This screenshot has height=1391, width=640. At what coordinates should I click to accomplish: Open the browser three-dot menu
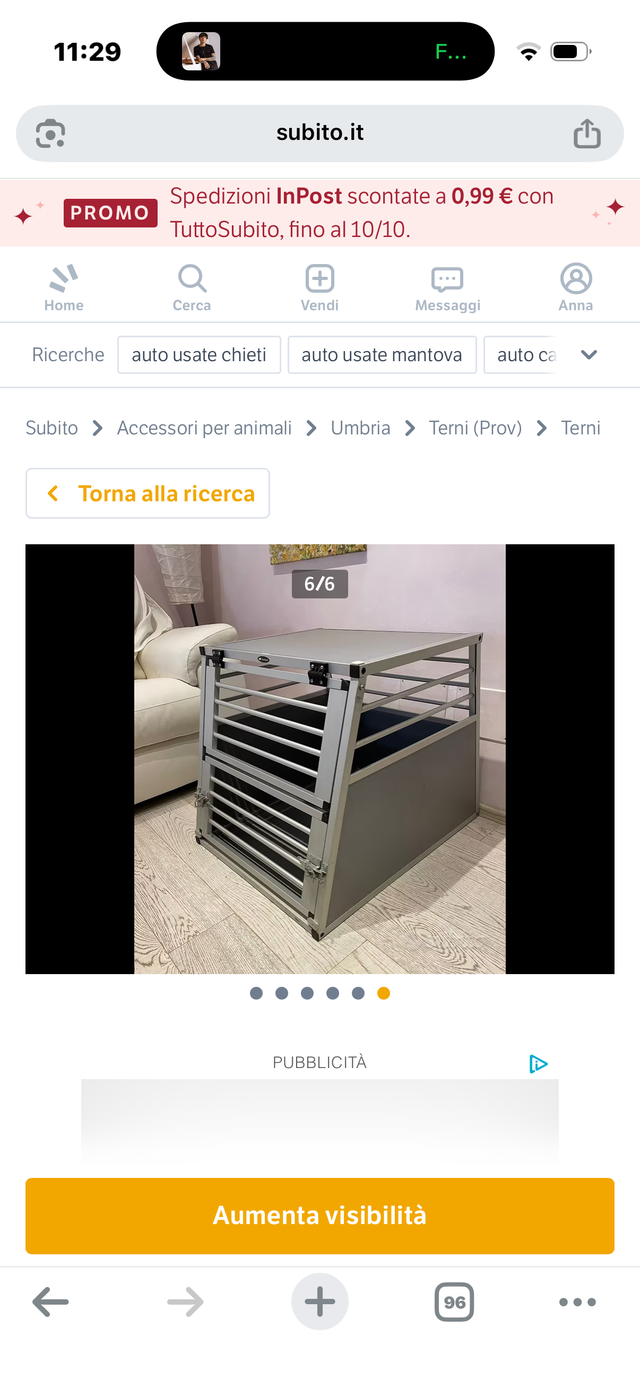[577, 1302]
